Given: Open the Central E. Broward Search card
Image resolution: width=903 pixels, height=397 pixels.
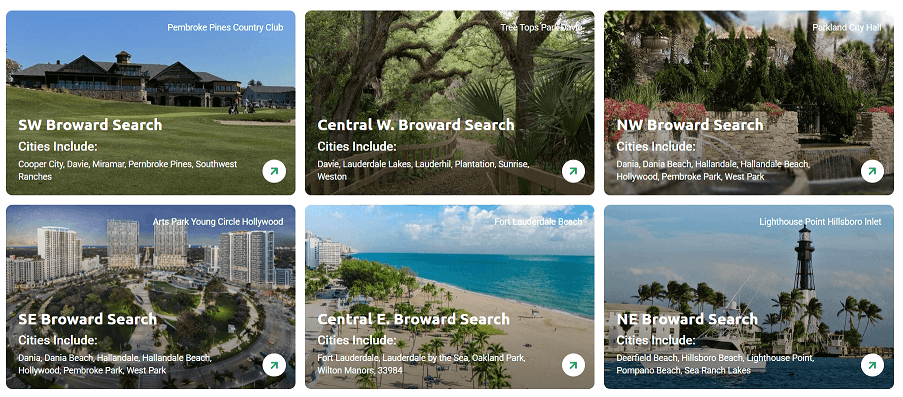Looking at the screenshot, I should [x=449, y=297].
